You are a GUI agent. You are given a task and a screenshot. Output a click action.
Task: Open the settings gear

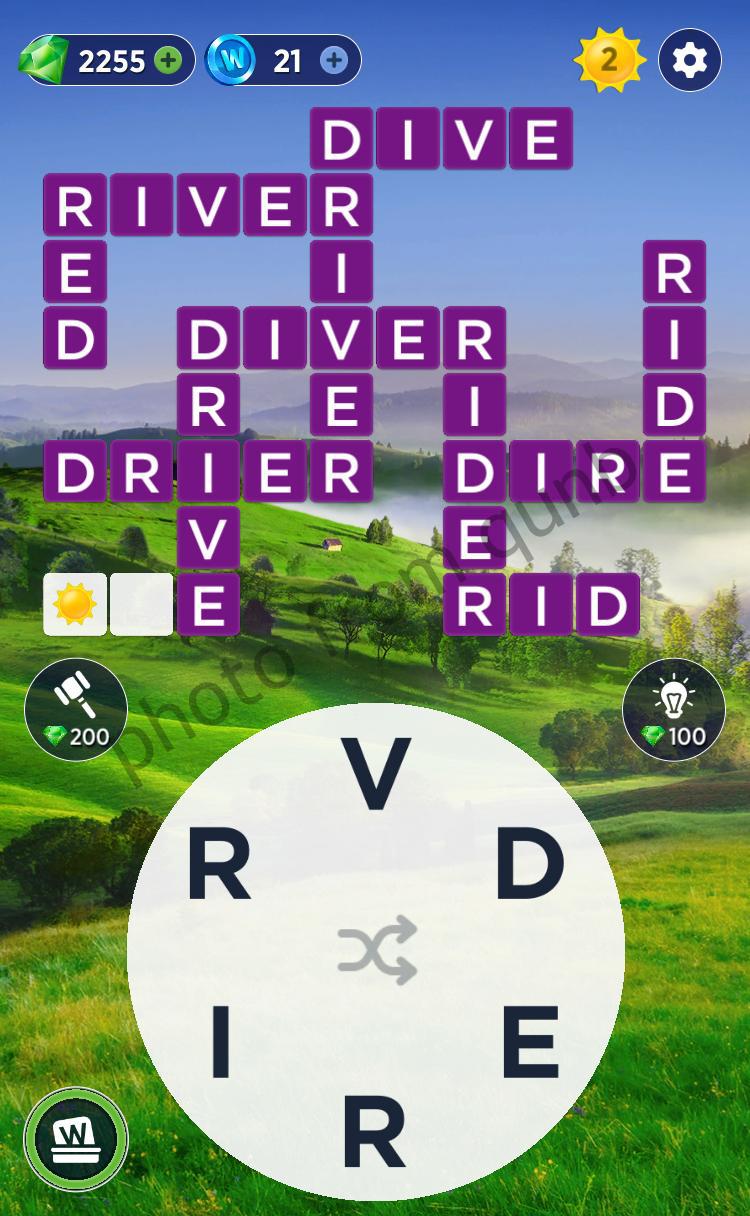point(690,61)
